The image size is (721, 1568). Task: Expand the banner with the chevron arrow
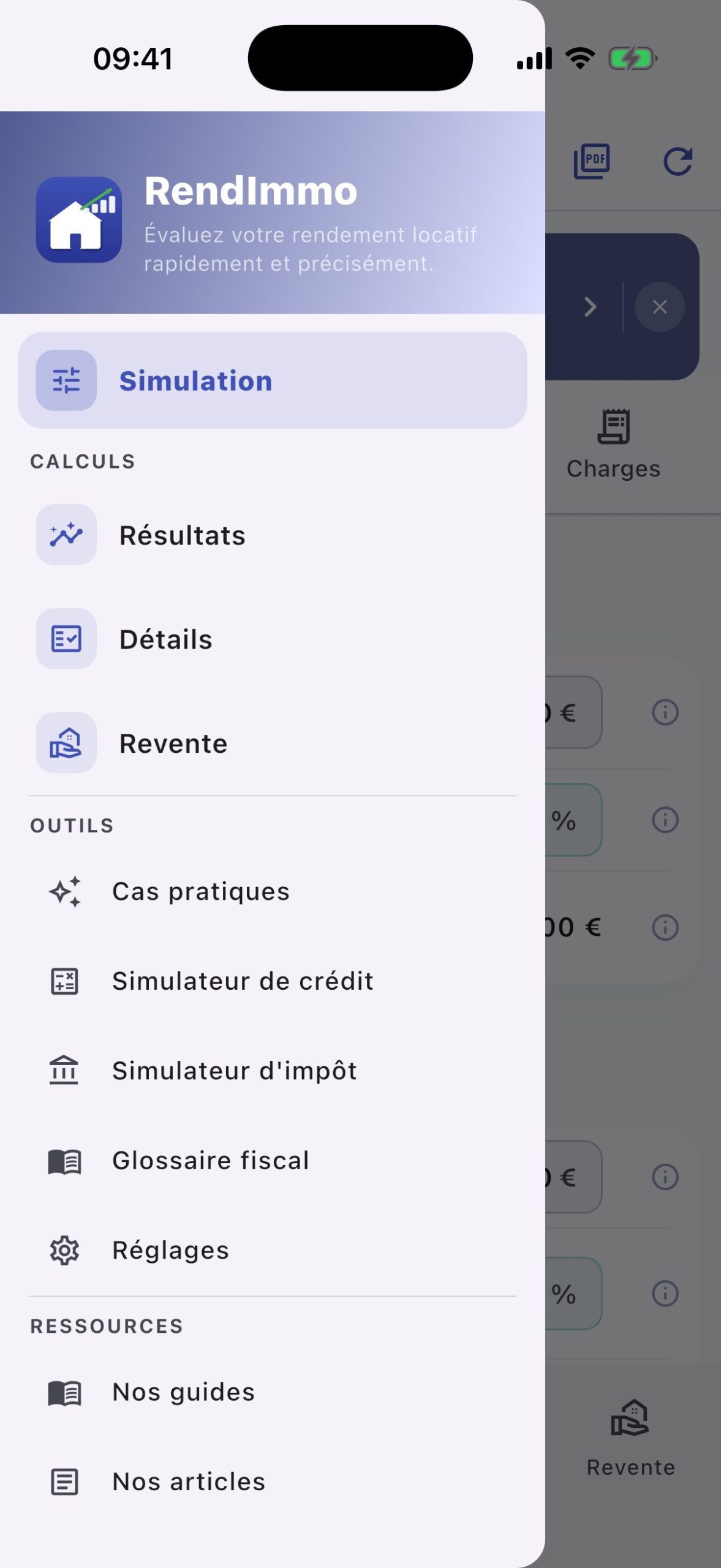(590, 307)
